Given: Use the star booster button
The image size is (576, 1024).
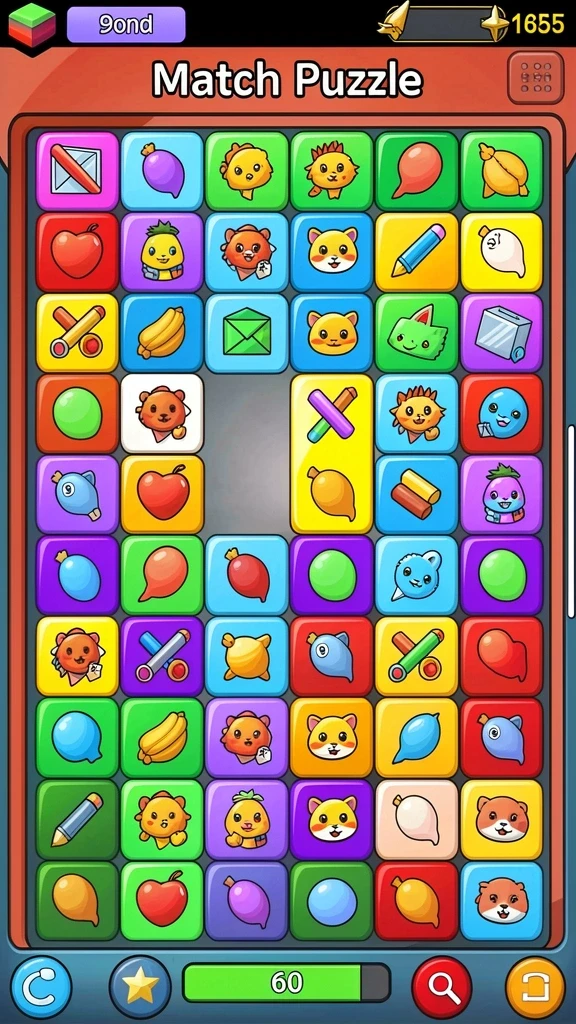Looking at the screenshot, I should 140,986.
